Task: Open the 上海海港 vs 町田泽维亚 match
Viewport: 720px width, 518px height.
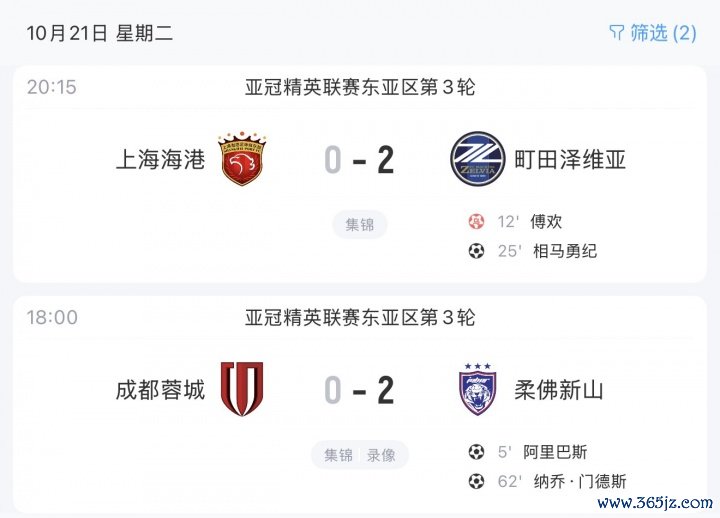Action: (359, 161)
